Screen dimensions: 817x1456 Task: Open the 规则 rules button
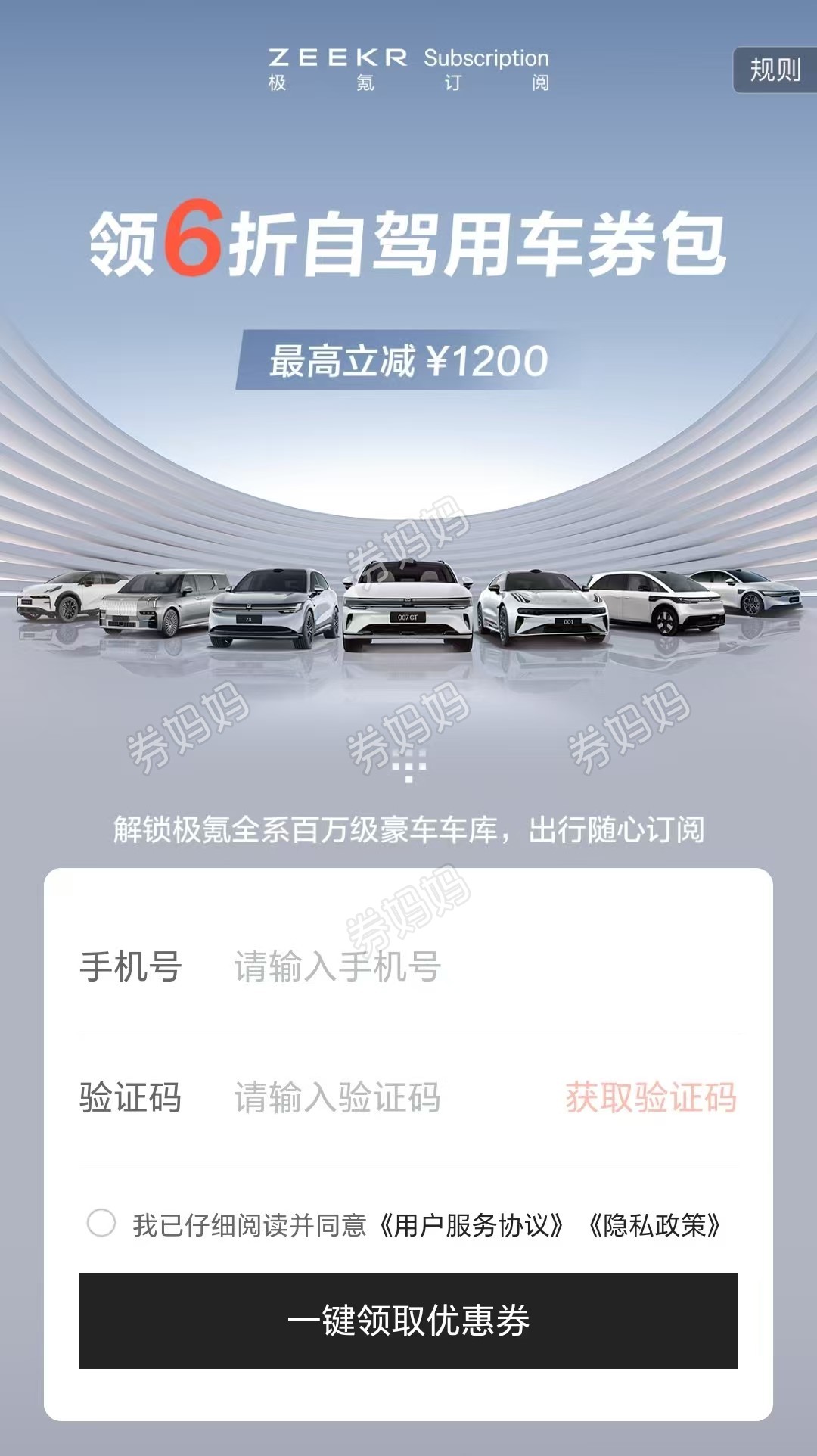(775, 70)
